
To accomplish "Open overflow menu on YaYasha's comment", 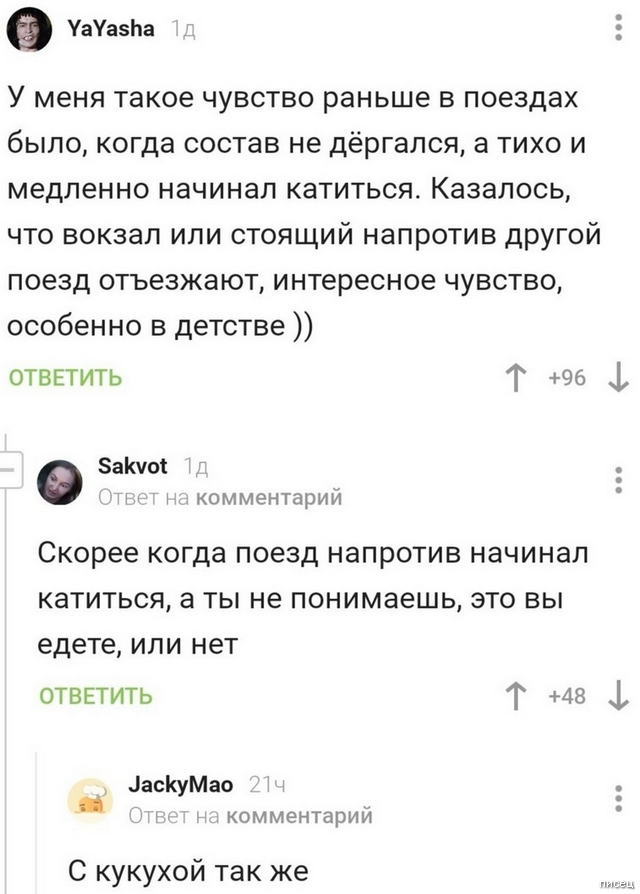I will tap(617, 28).
